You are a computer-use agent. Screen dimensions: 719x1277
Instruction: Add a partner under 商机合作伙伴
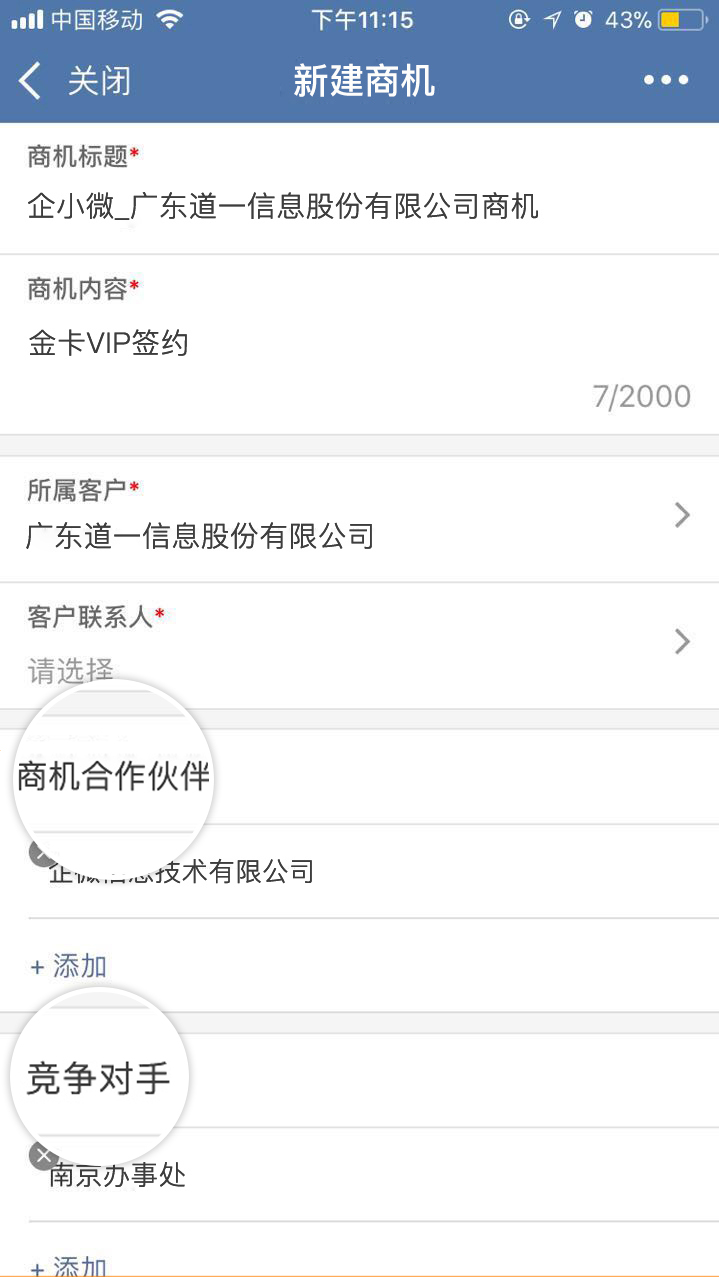coord(68,966)
